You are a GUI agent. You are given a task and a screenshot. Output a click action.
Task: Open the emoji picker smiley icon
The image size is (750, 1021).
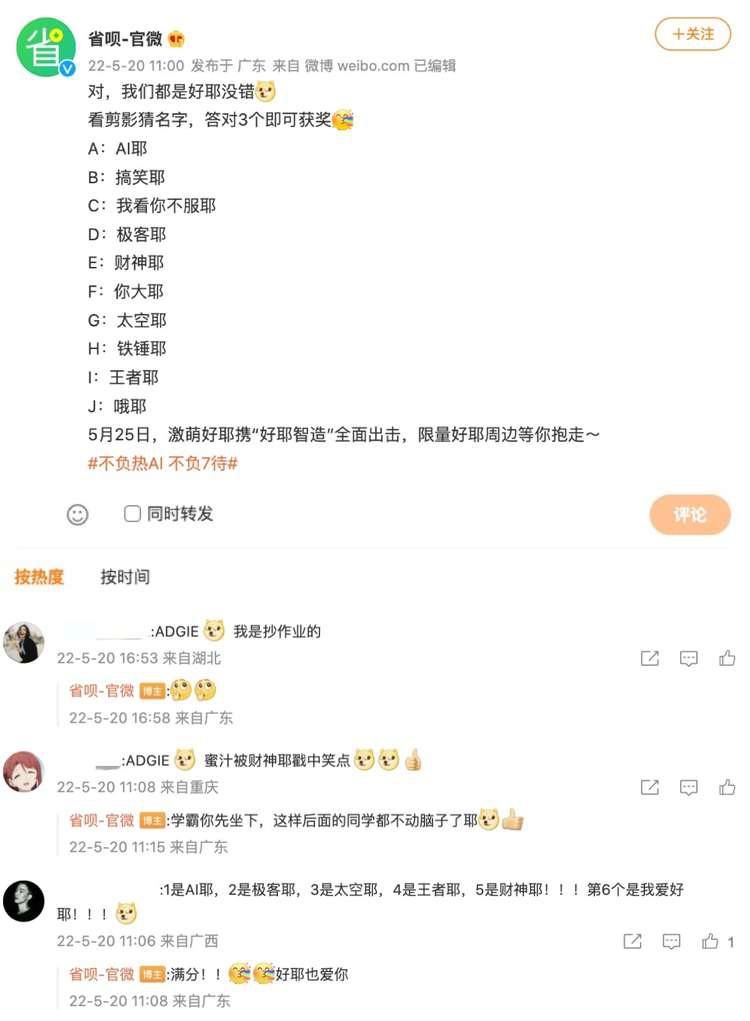tap(77, 514)
